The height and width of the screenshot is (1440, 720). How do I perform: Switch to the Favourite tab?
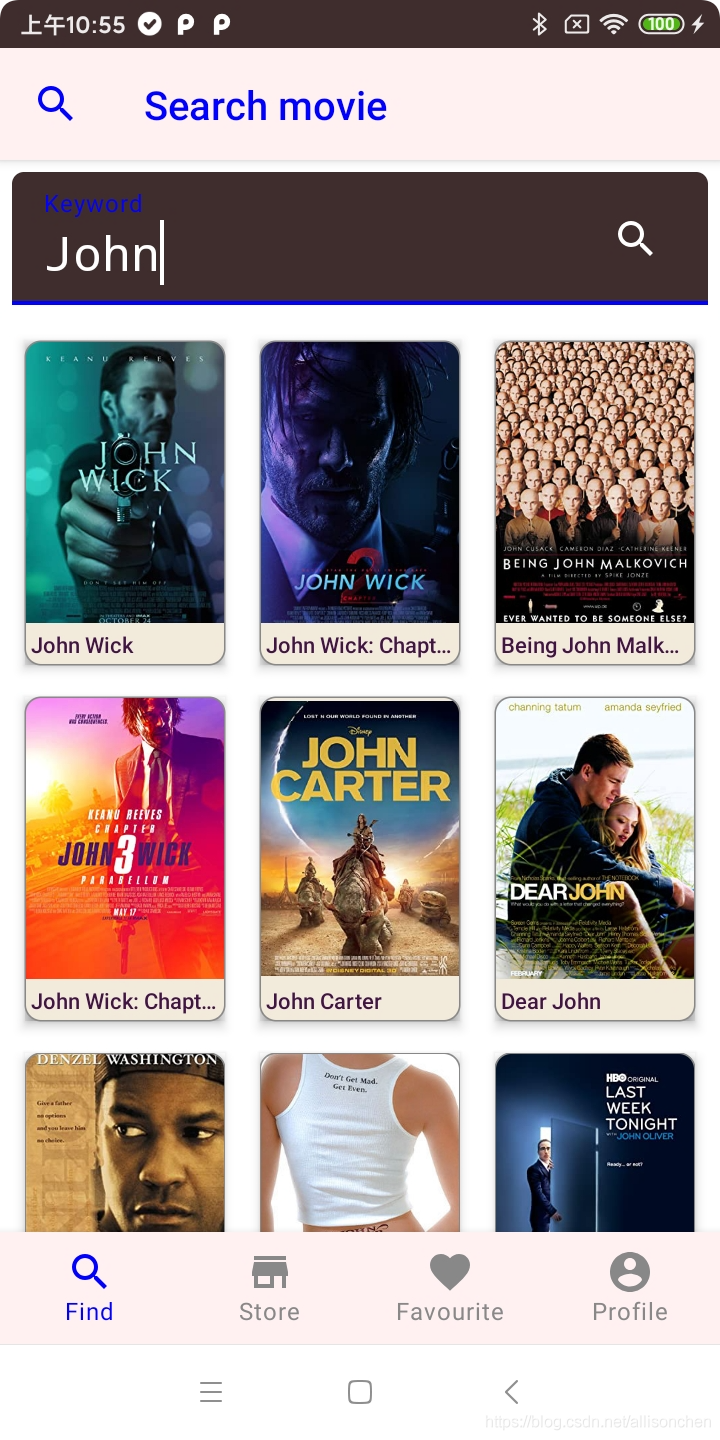click(x=450, y=1288)
